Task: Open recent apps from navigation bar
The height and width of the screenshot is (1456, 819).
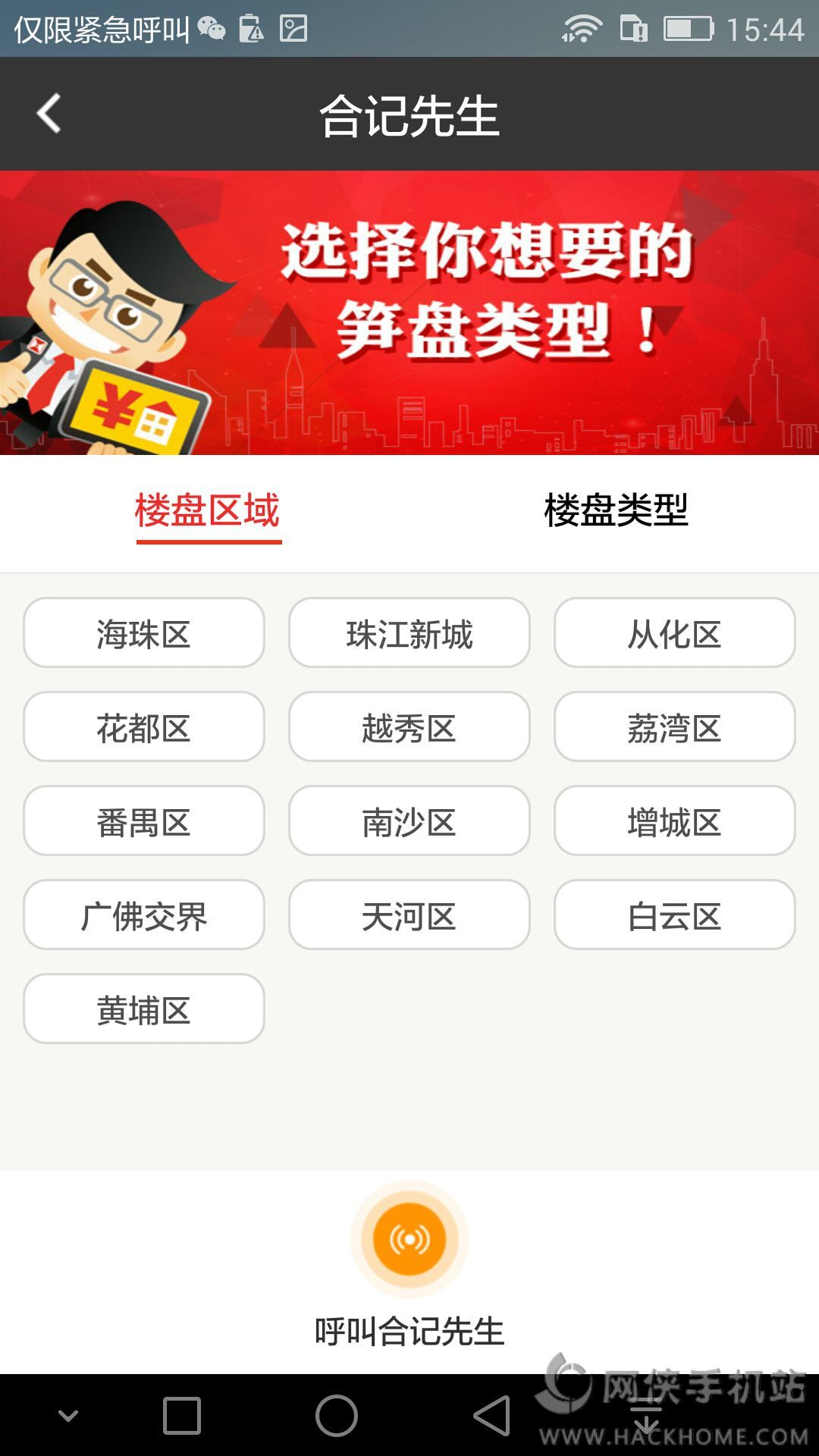Action: (182, 1415)
